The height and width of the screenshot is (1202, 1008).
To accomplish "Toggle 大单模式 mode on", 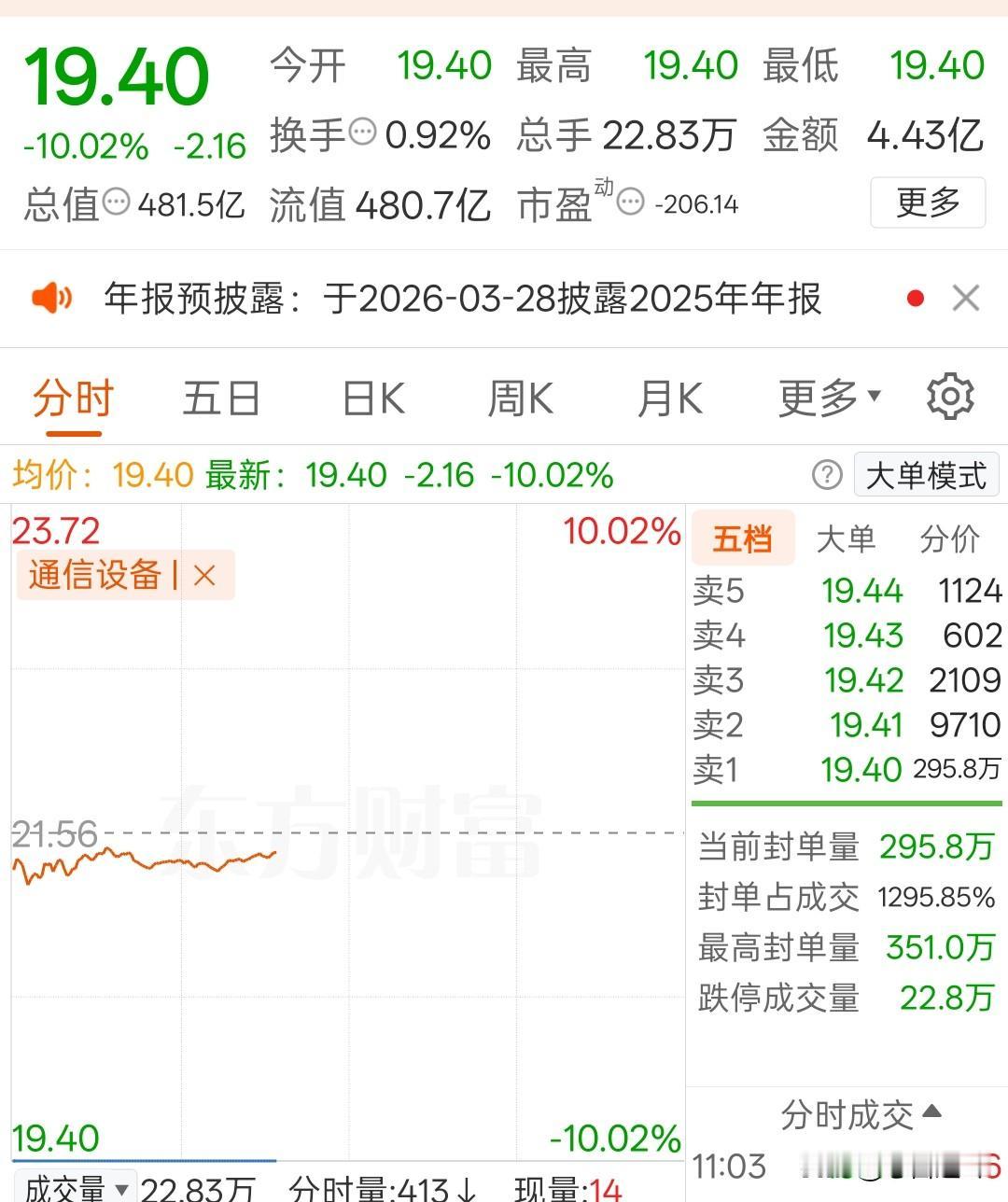I will [x=926, y=475].
